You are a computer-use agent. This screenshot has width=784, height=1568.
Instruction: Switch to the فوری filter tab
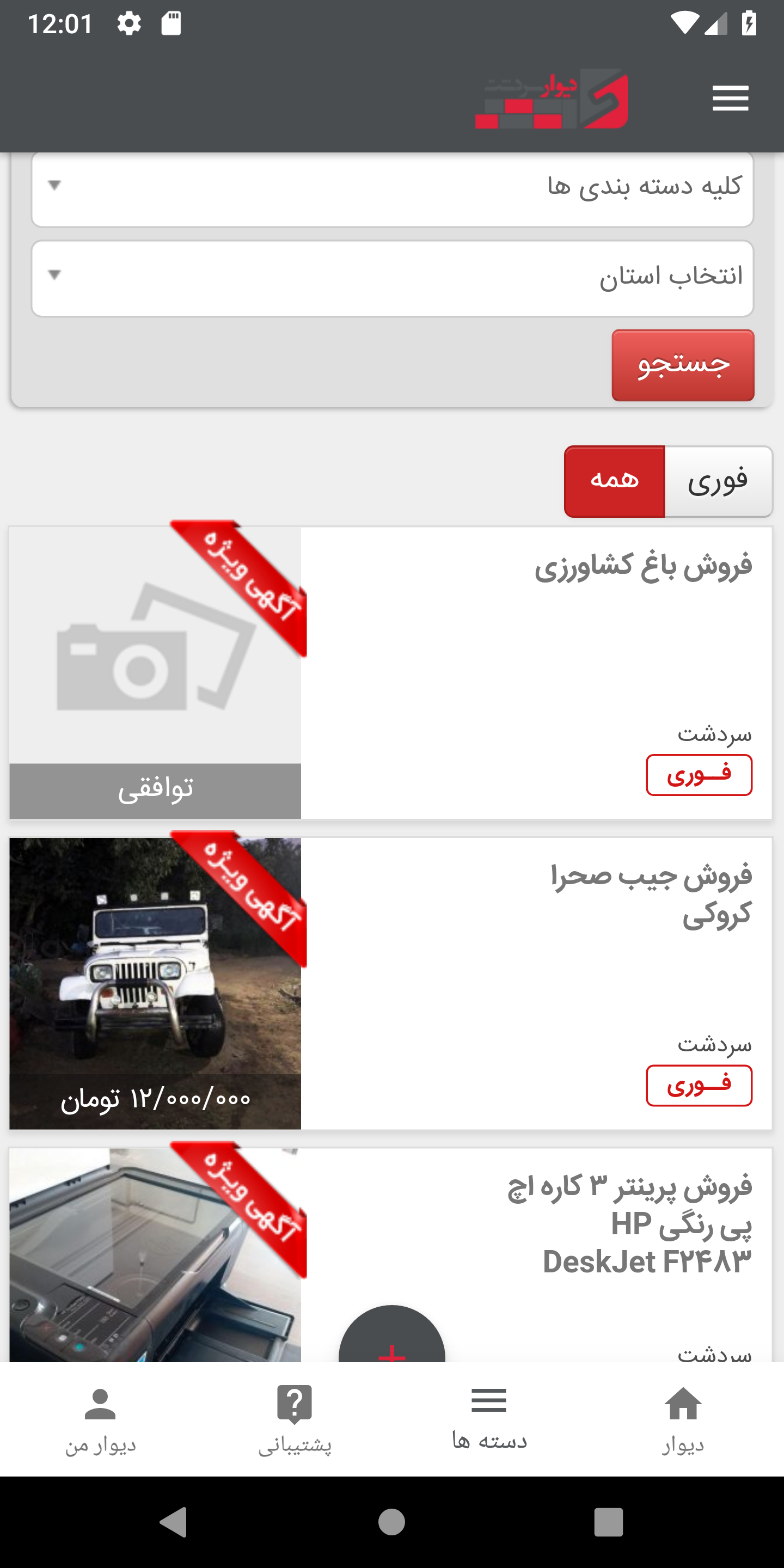tap(718, 481)
